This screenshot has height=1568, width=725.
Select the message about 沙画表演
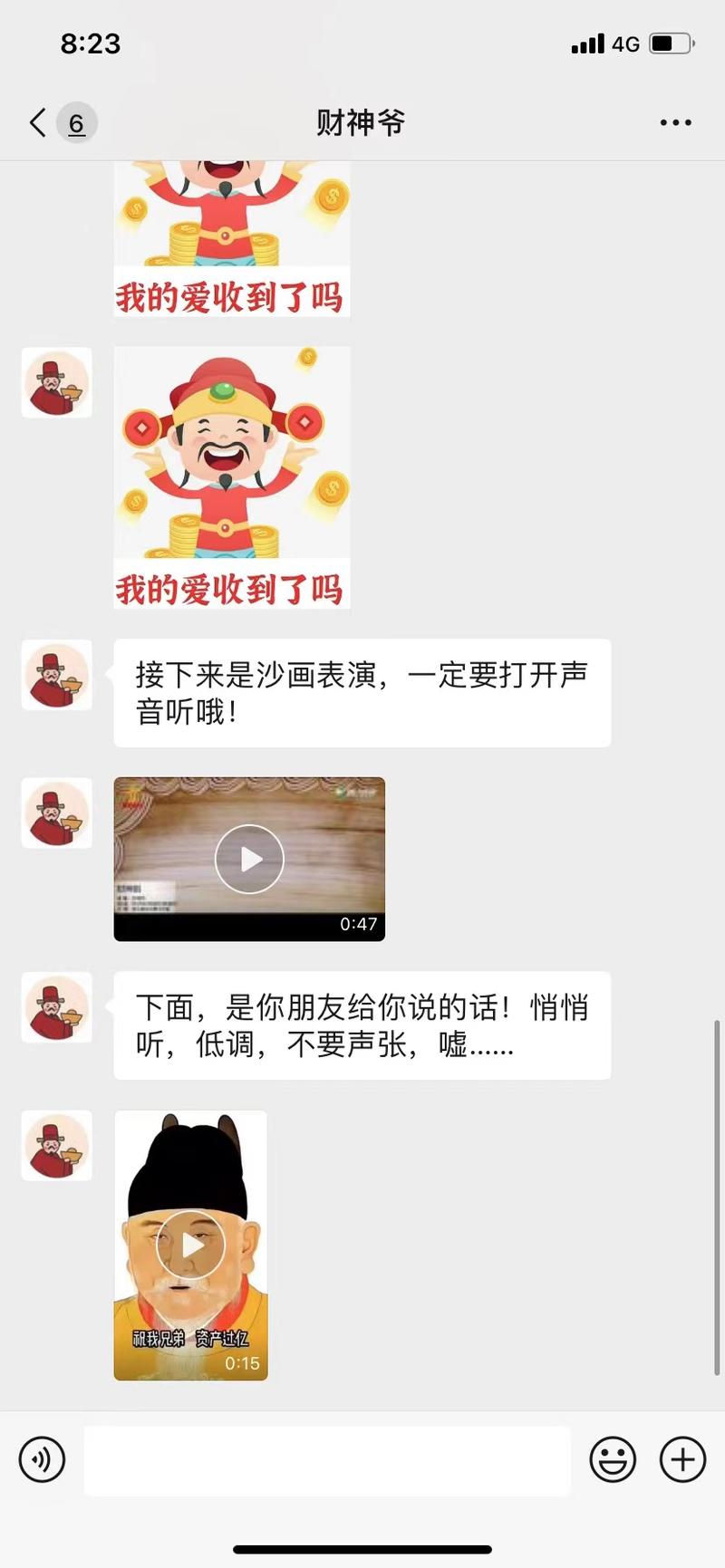click(x=362, y=692)
